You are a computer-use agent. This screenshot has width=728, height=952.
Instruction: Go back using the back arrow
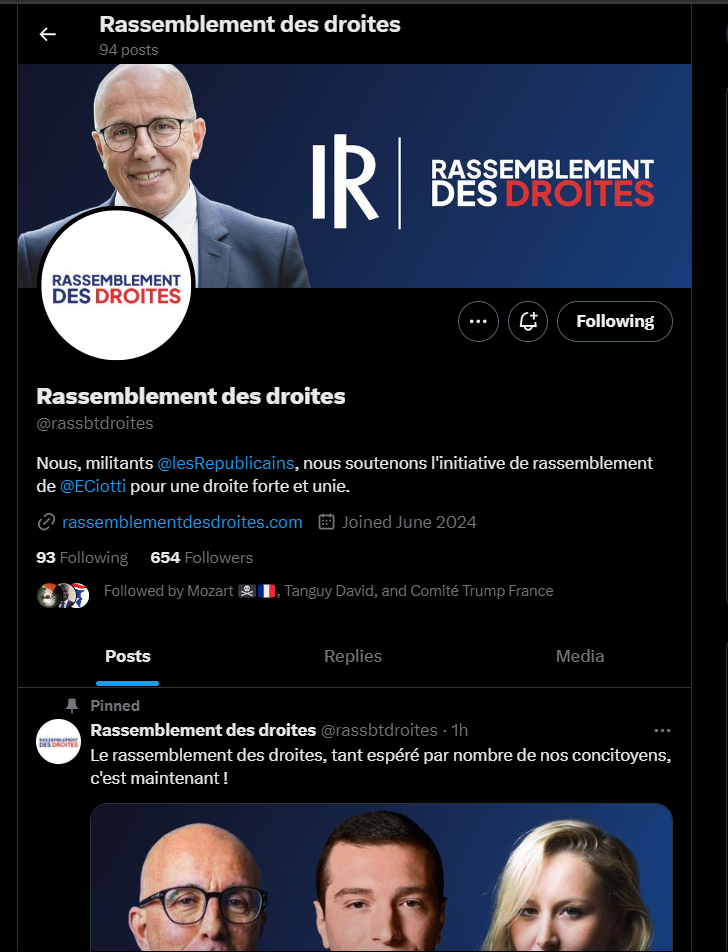tap(47, 34)
